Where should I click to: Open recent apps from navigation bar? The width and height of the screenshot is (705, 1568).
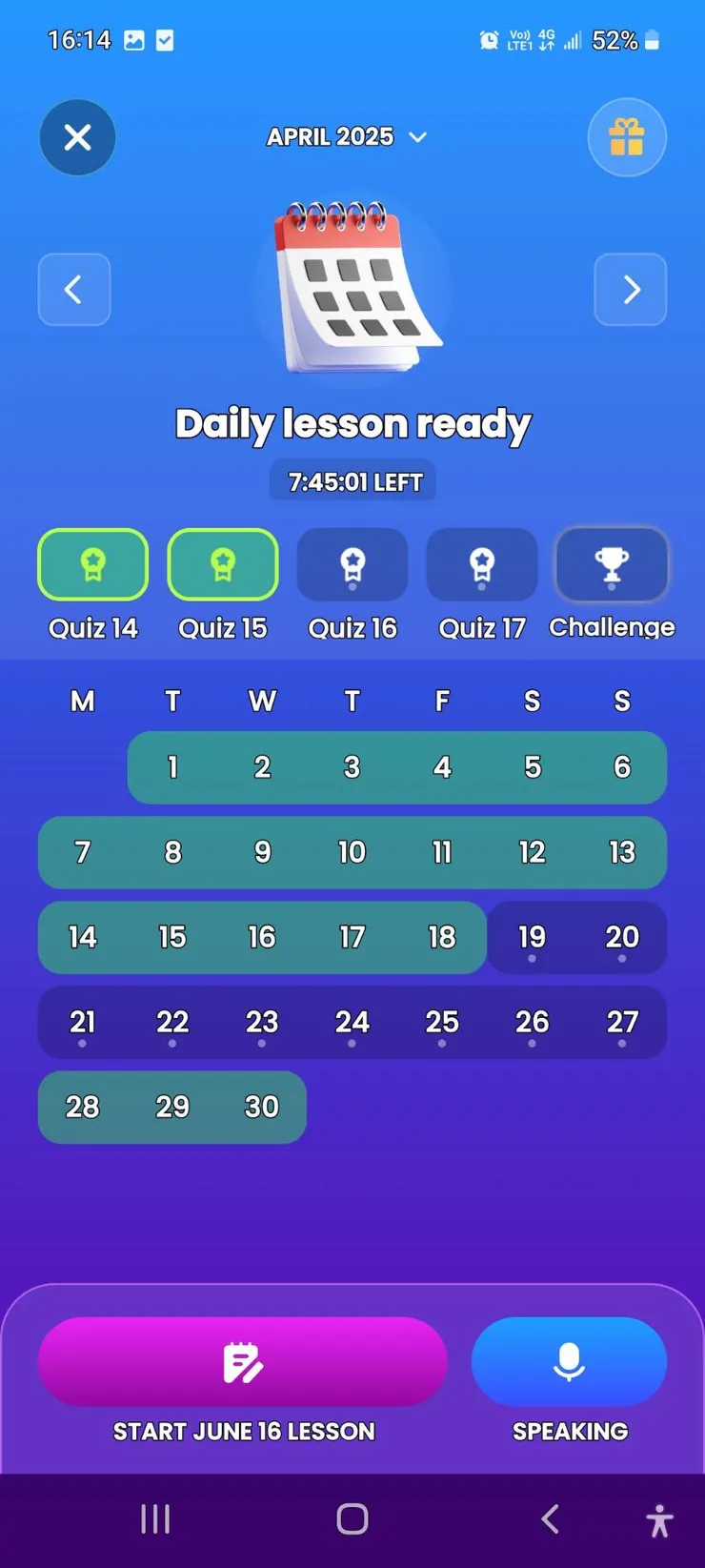pyautogui.click(x=155, y=1519)
